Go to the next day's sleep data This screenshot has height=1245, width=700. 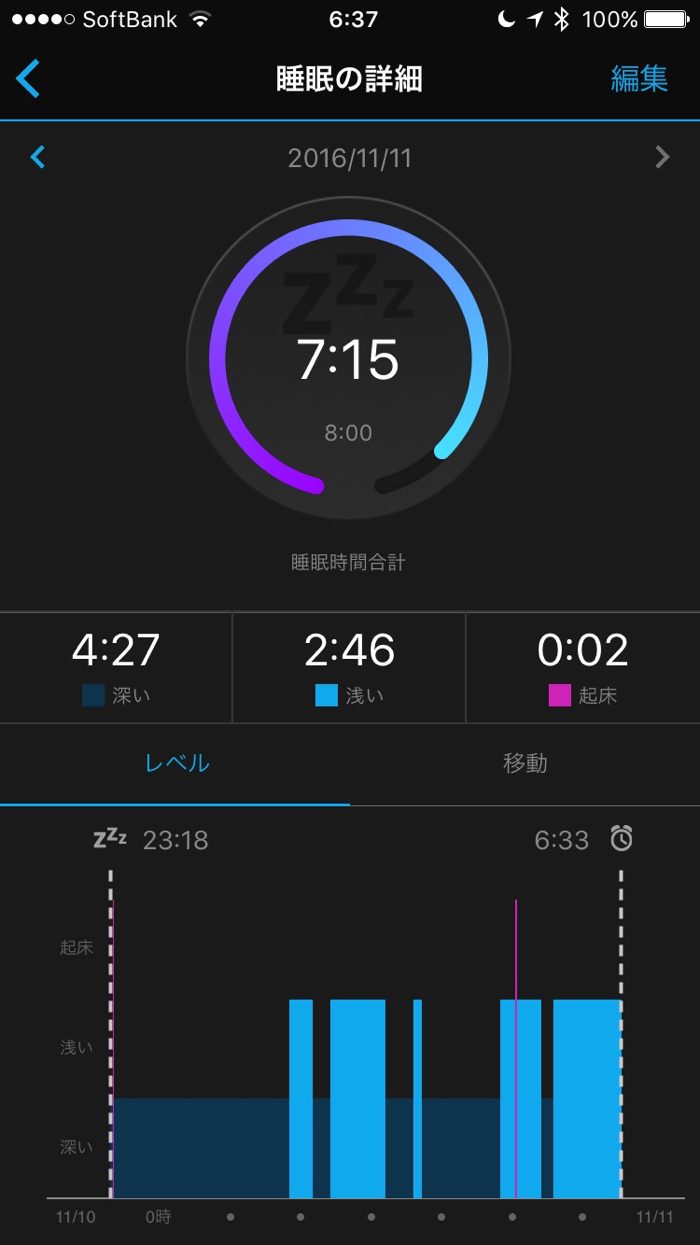point(661,157)
